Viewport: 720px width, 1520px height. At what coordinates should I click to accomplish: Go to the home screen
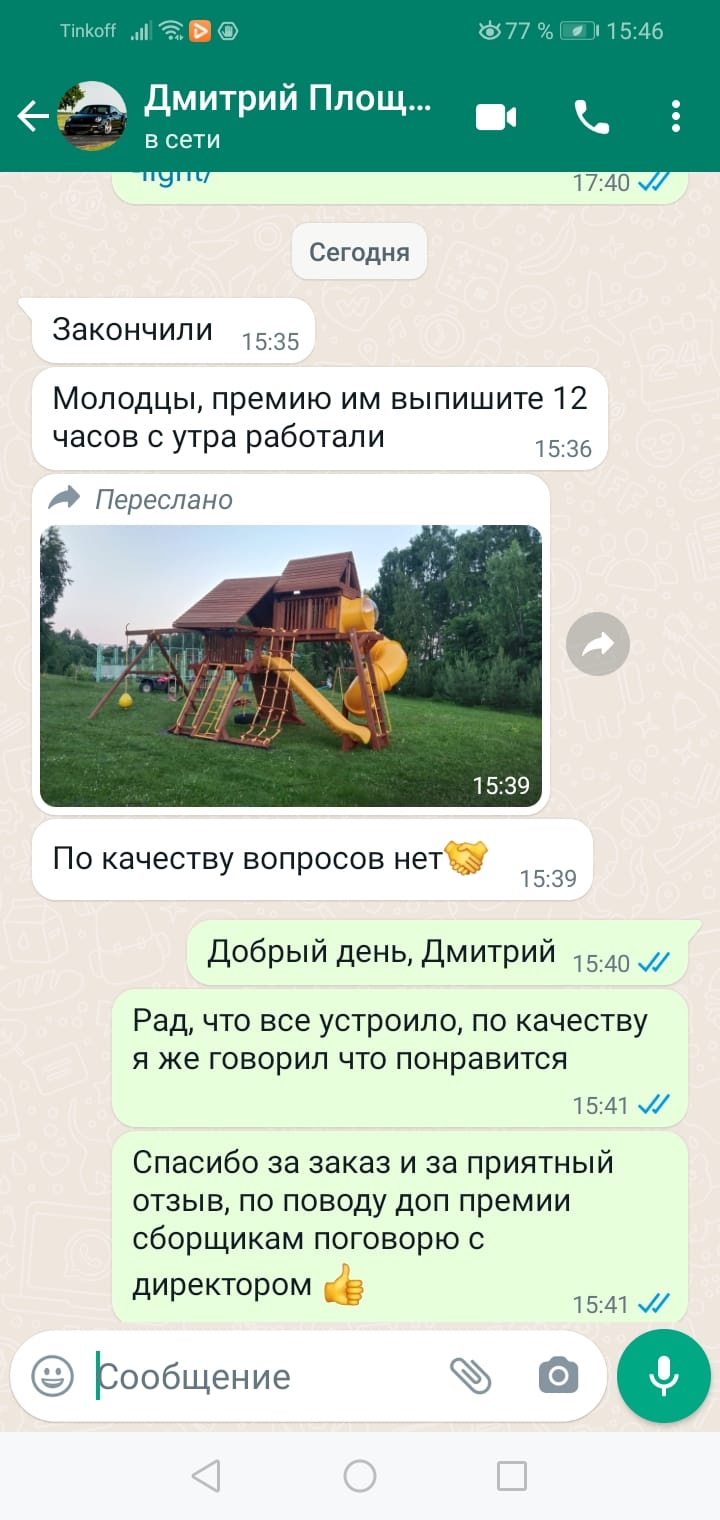[x=360, y=1475]
